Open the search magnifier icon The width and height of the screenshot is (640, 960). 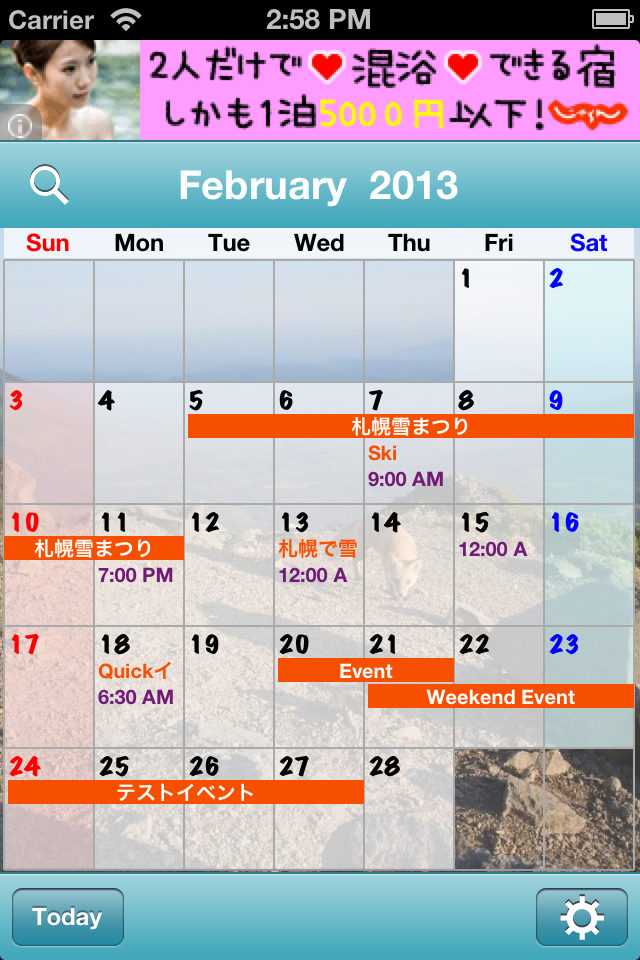coord(48,185)
